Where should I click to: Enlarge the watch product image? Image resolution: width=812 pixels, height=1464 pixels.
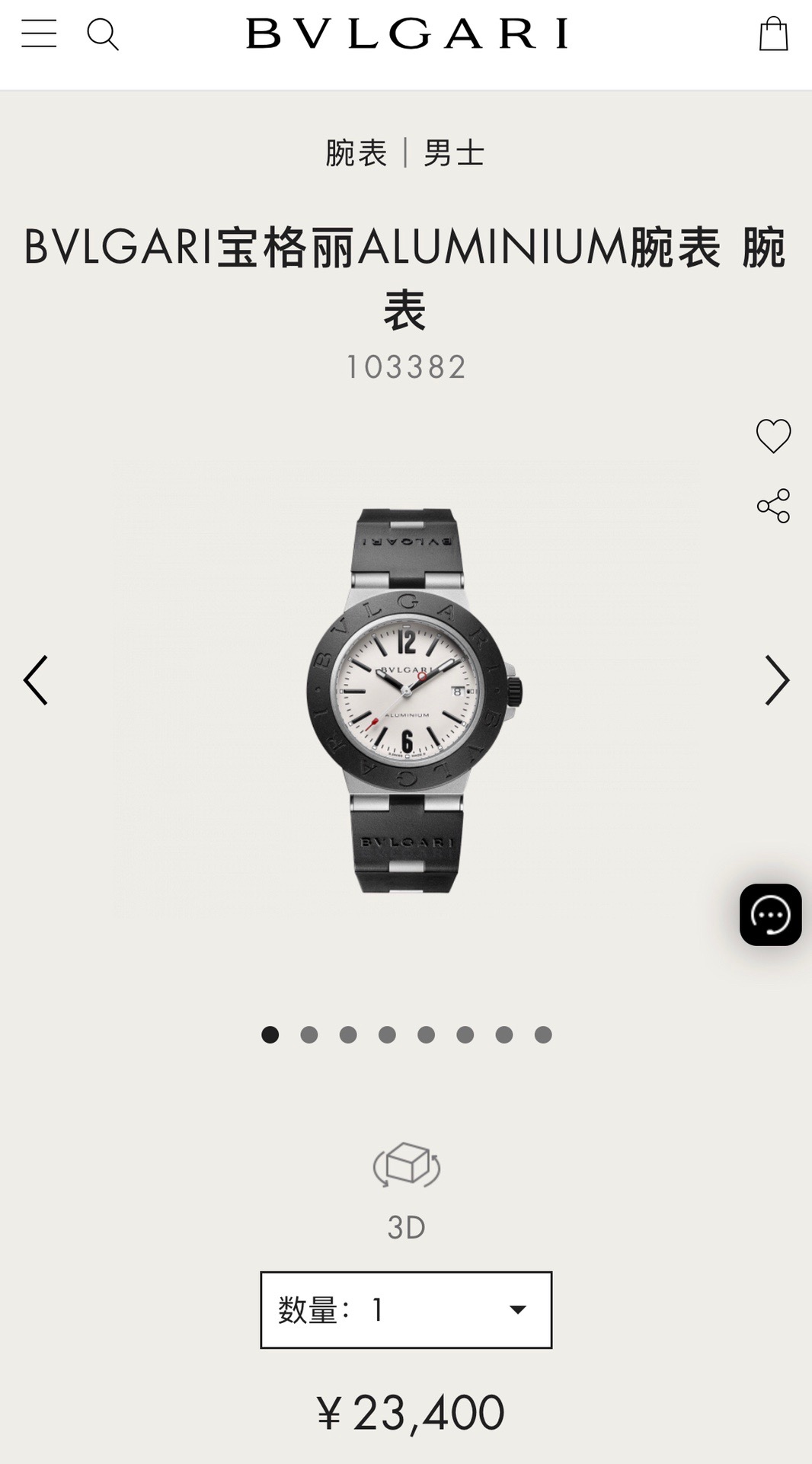pyautogui.click(x=406, y=698)
